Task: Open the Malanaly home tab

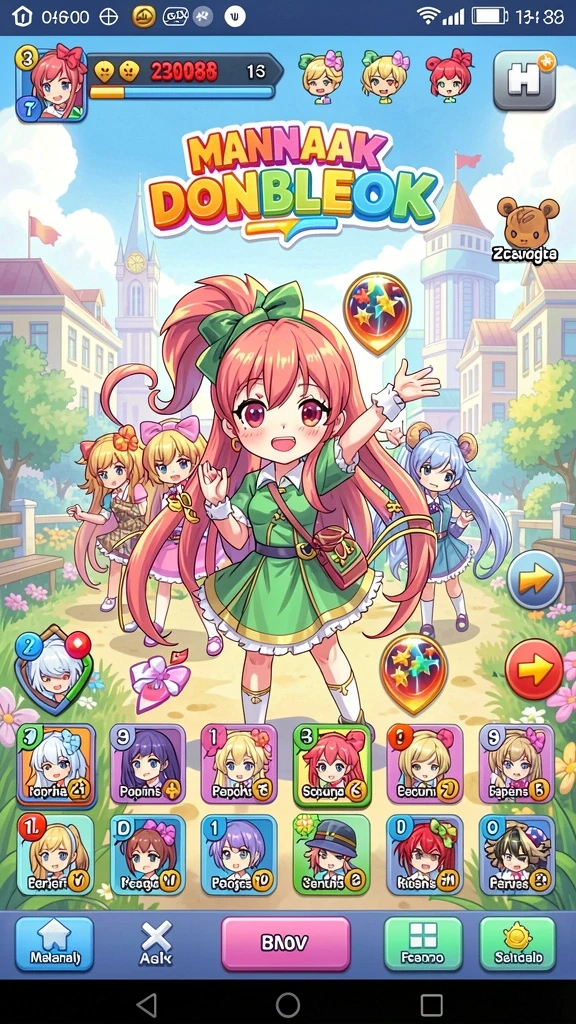Action: 54,943
